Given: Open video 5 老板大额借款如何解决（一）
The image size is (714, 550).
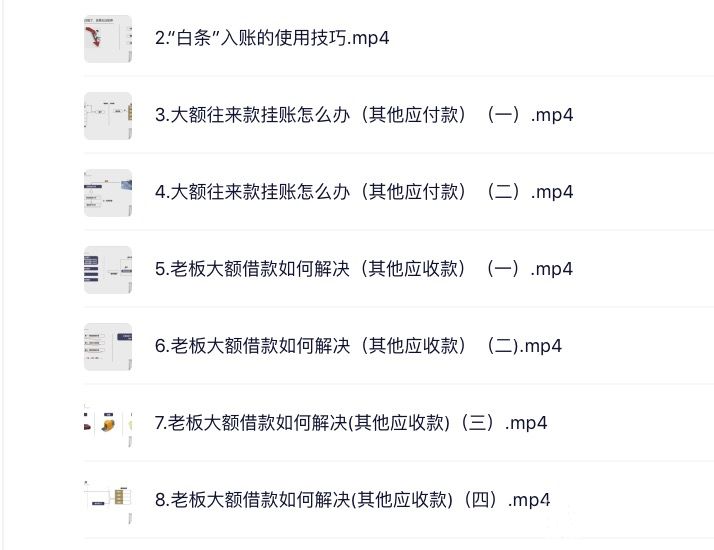Looking at the screenshot, I should 364,269.
